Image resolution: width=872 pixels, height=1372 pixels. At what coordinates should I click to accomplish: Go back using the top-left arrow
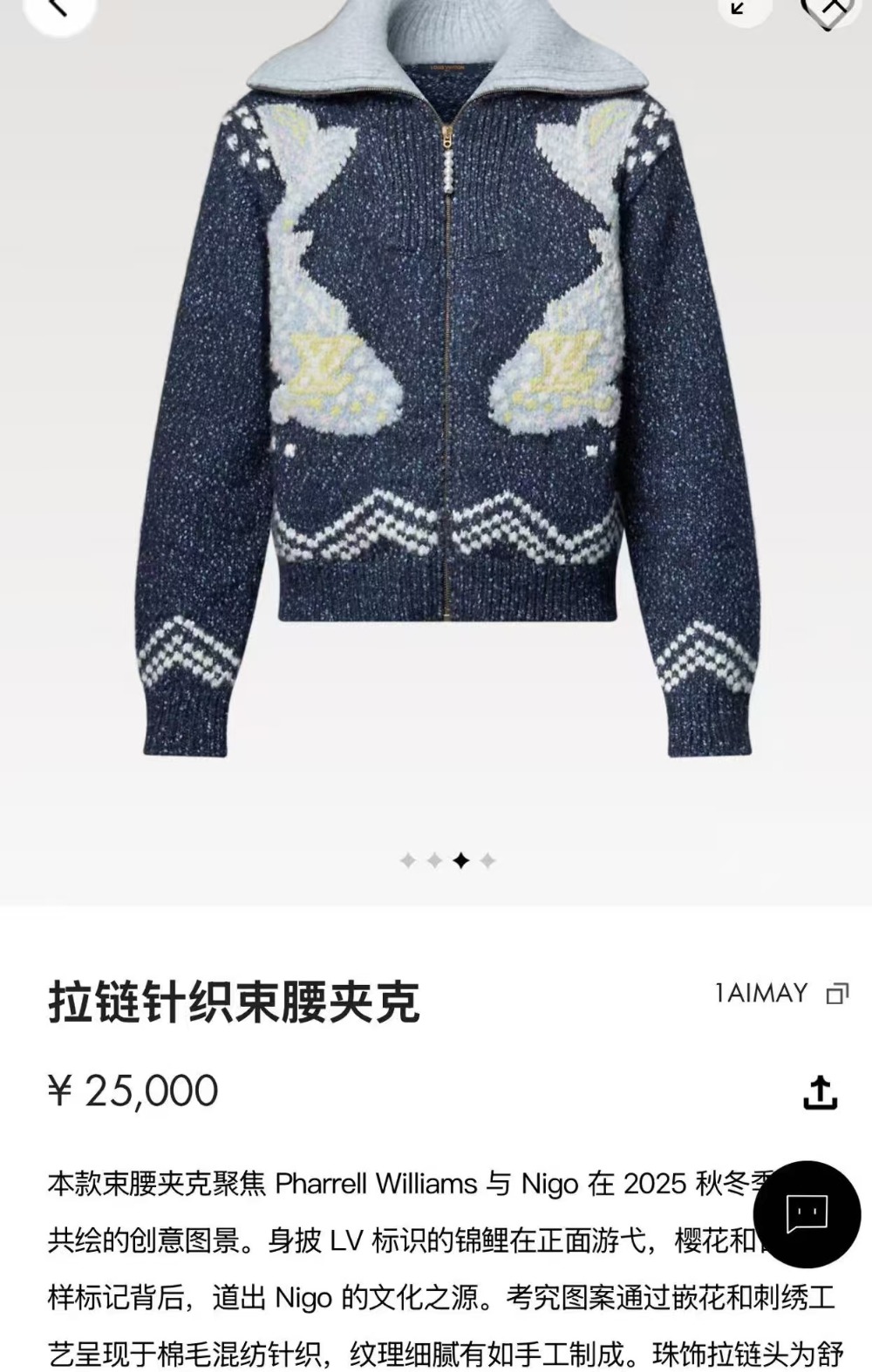(x=58, y=9)
